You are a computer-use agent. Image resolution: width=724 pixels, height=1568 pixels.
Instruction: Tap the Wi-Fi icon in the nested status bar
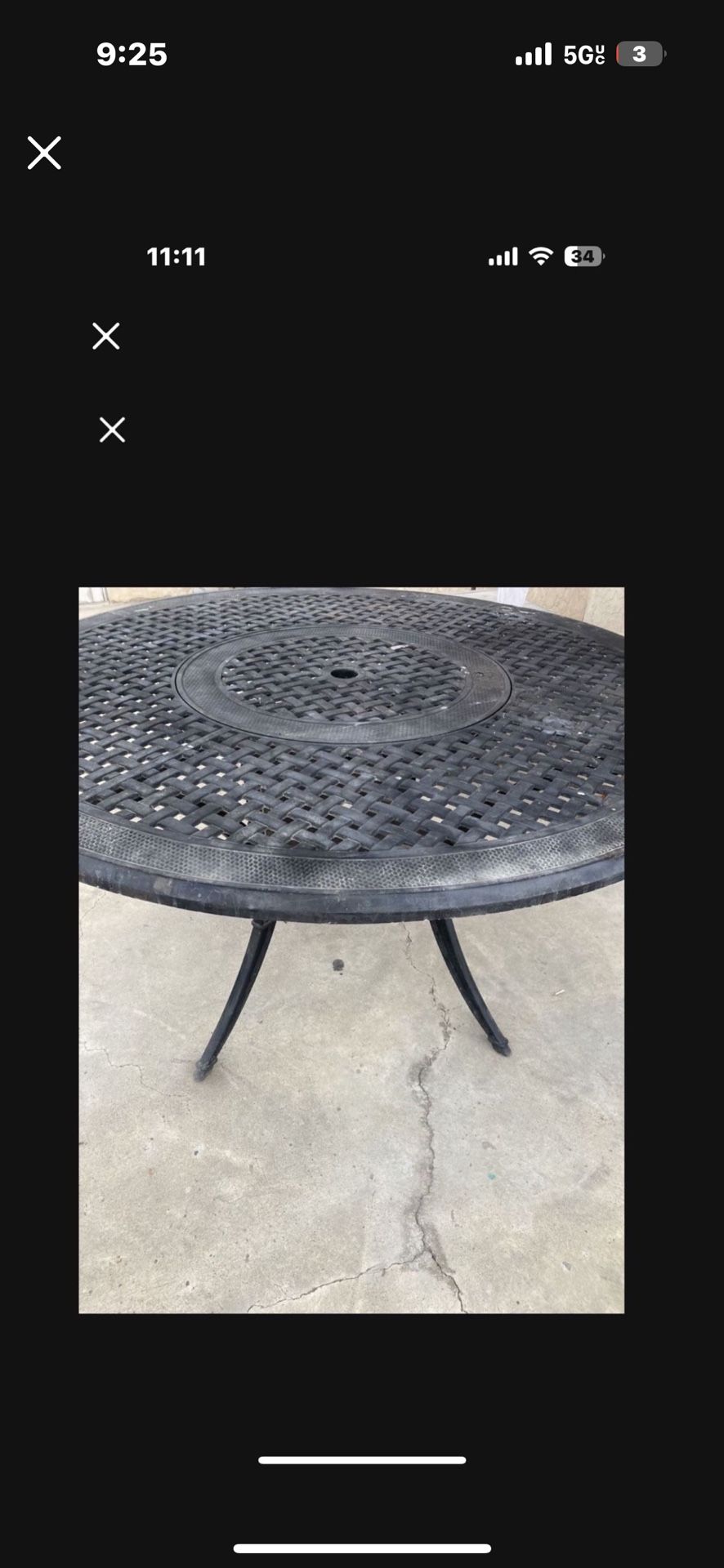coord(539,256)
